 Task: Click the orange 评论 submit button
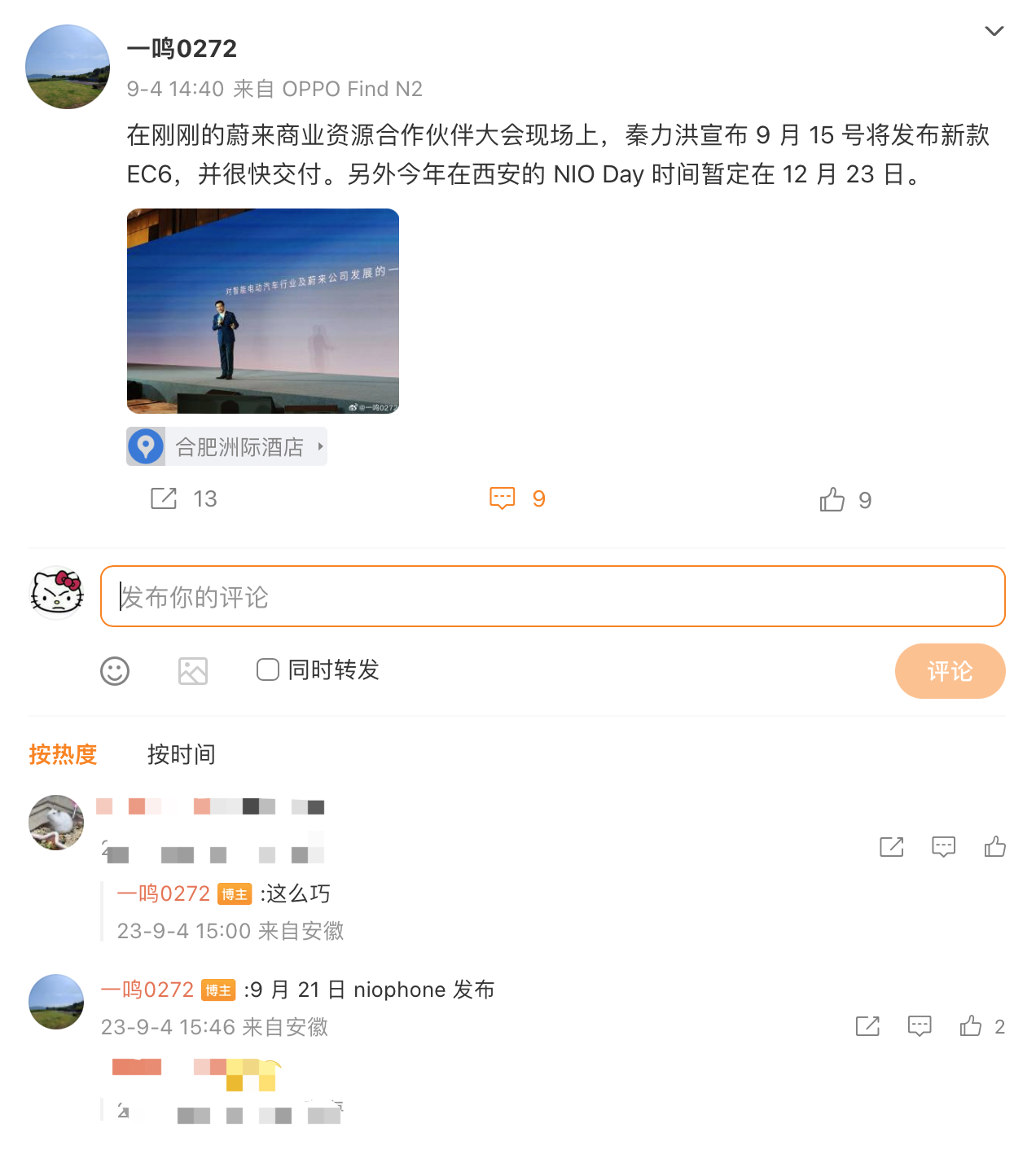click(950, 671)
